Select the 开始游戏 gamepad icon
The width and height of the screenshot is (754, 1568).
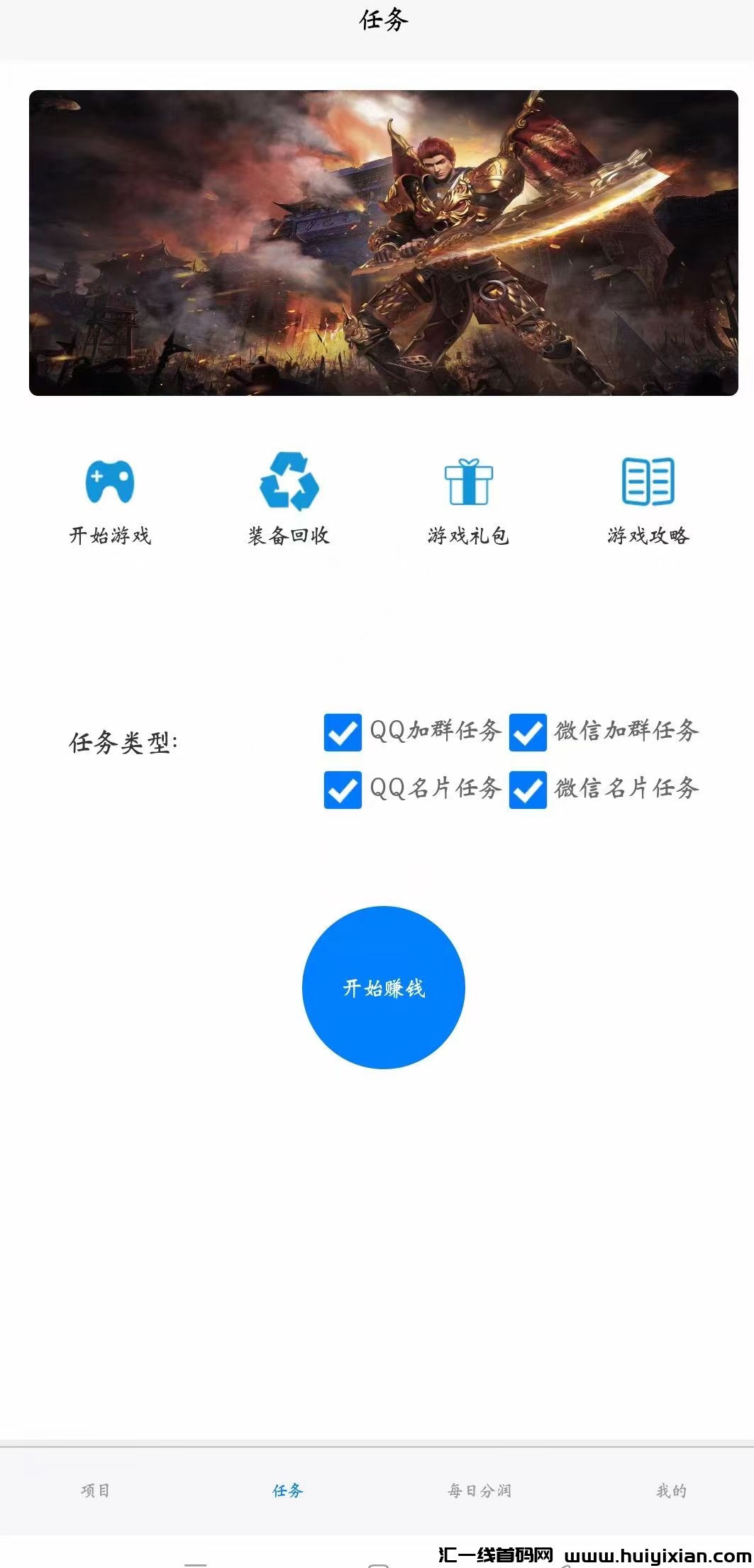pos(108,481)
